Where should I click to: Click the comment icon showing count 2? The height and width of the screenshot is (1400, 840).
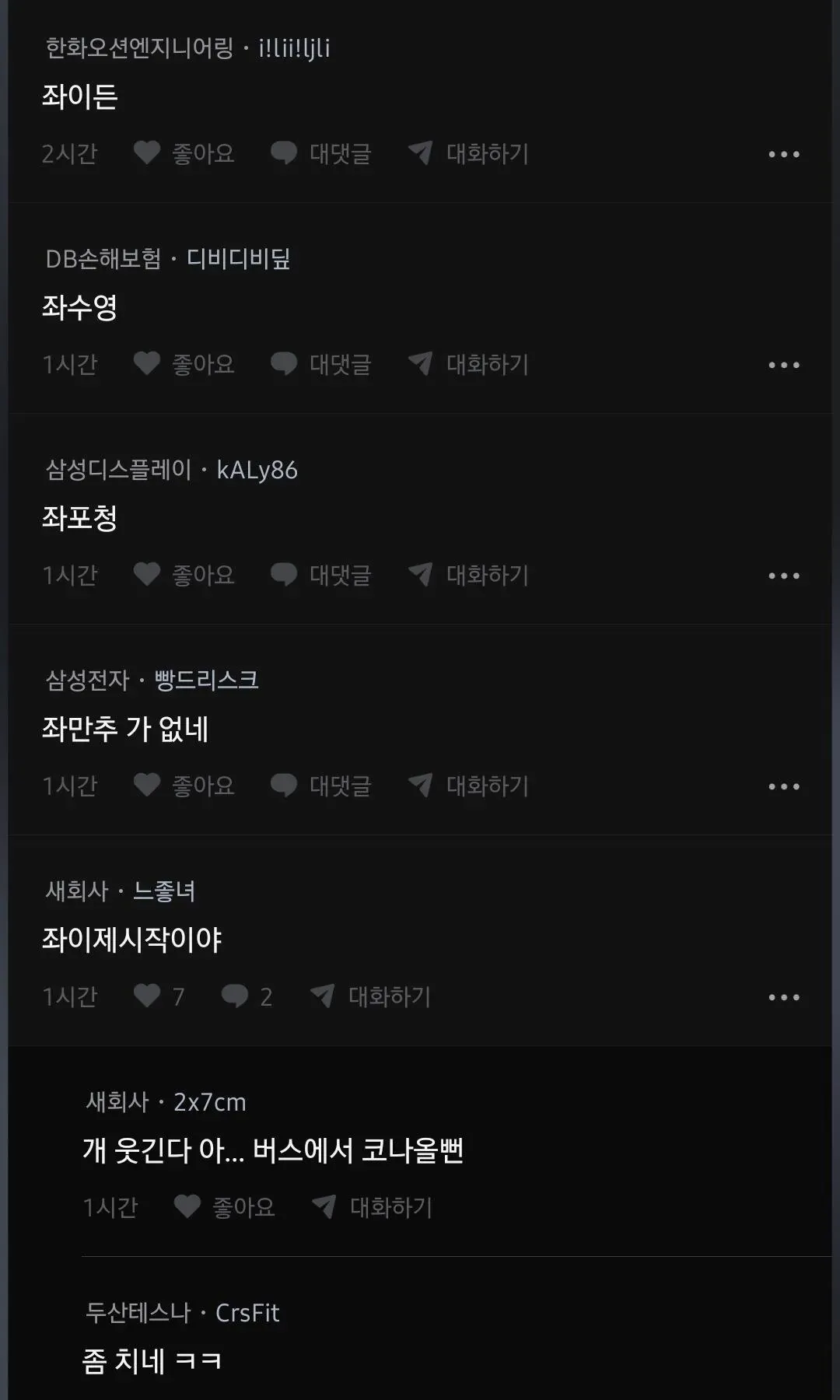click(236, 996)
